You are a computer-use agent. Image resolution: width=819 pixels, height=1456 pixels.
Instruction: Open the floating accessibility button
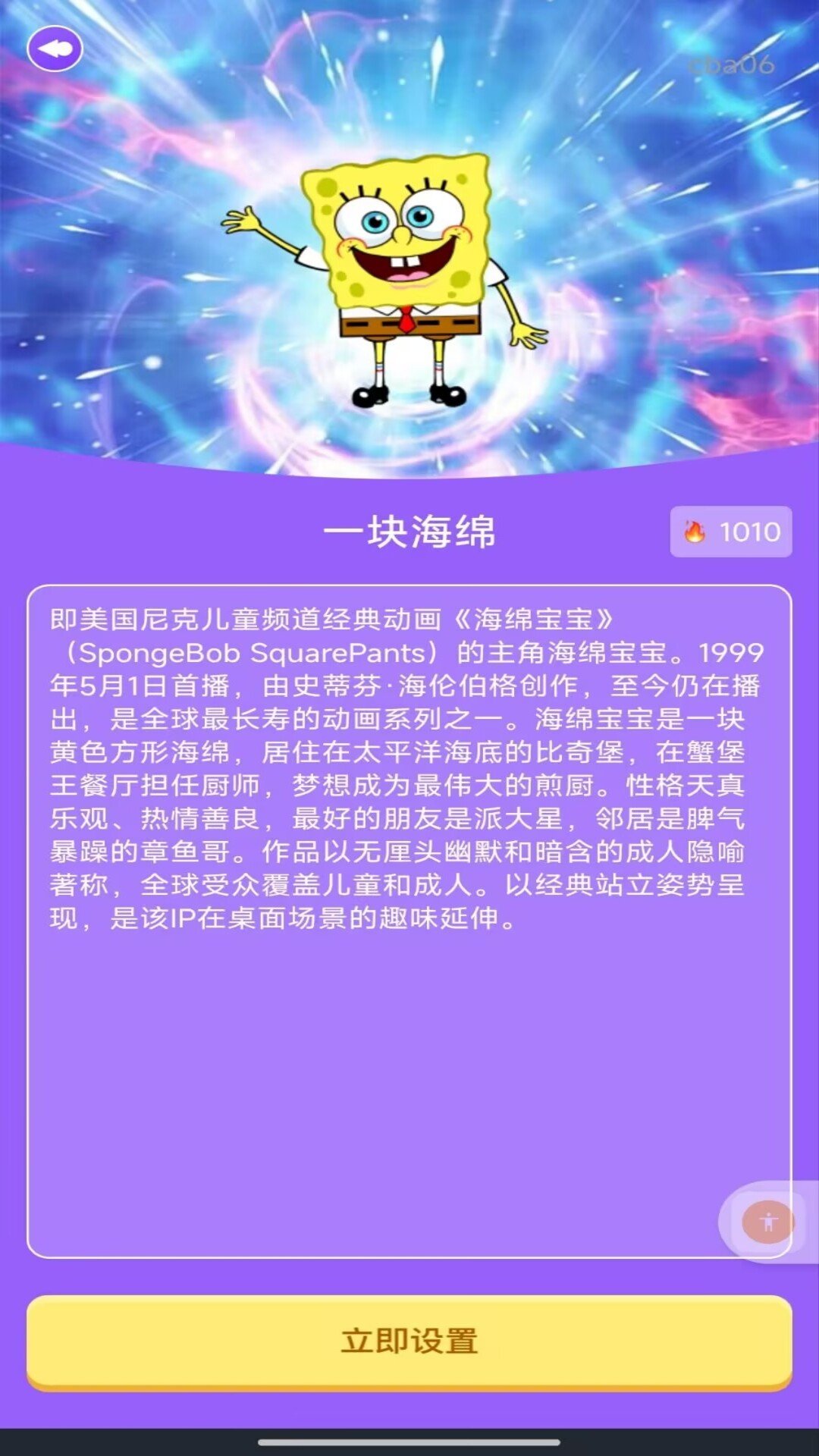click(768, 1222)
